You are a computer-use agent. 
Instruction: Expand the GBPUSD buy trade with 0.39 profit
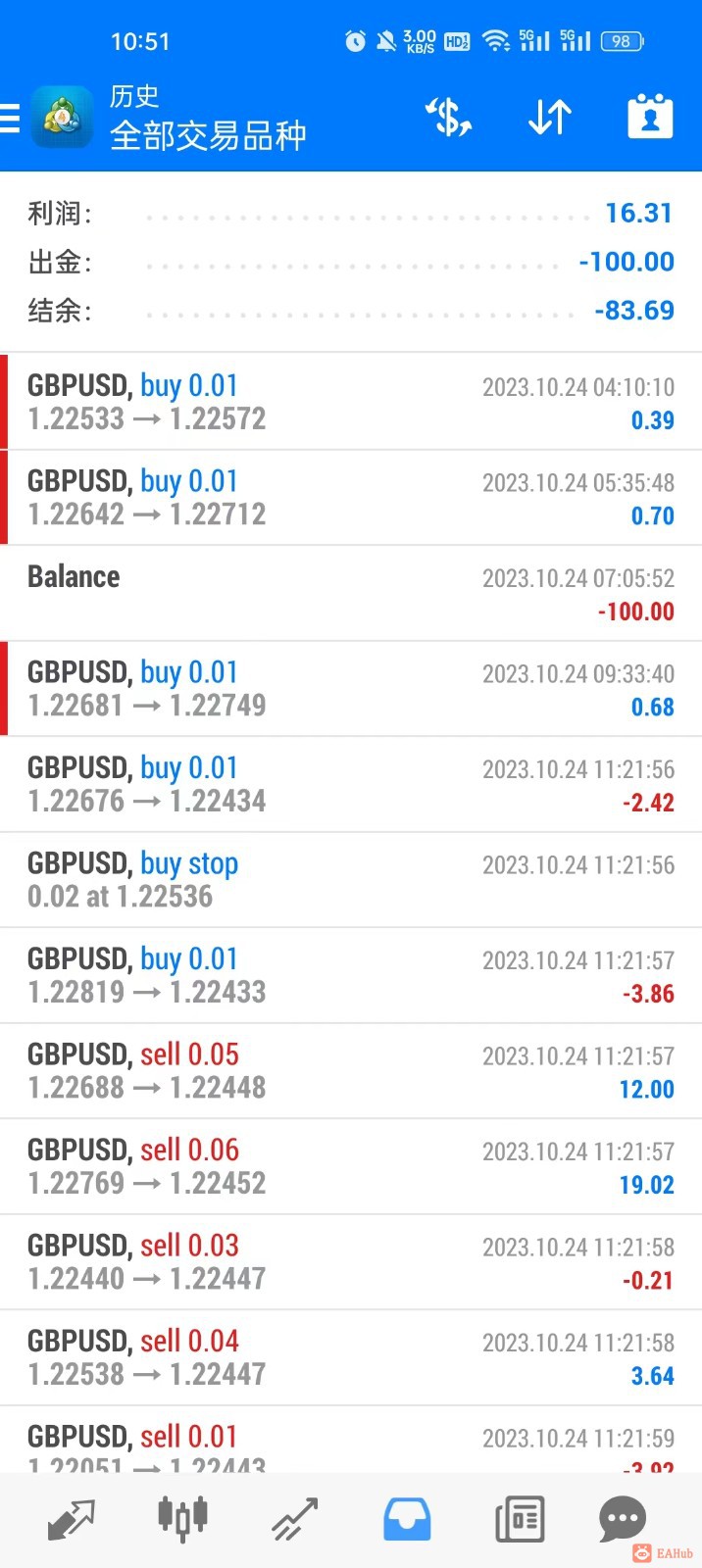(x=351, y=402)
